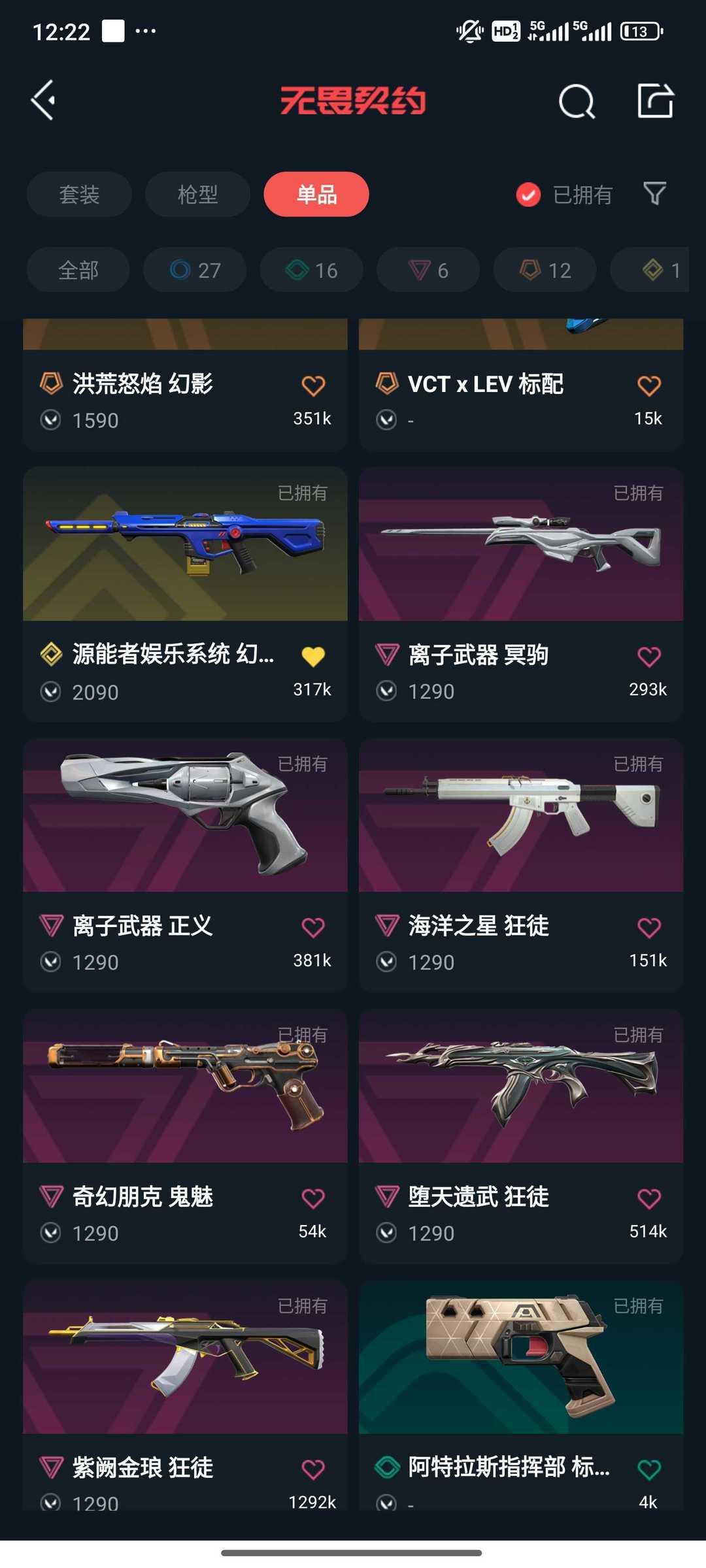Filter by the green chip with 16
Image resolution: width=706 pixels, height=1568 pixels.
coord(311,270)
